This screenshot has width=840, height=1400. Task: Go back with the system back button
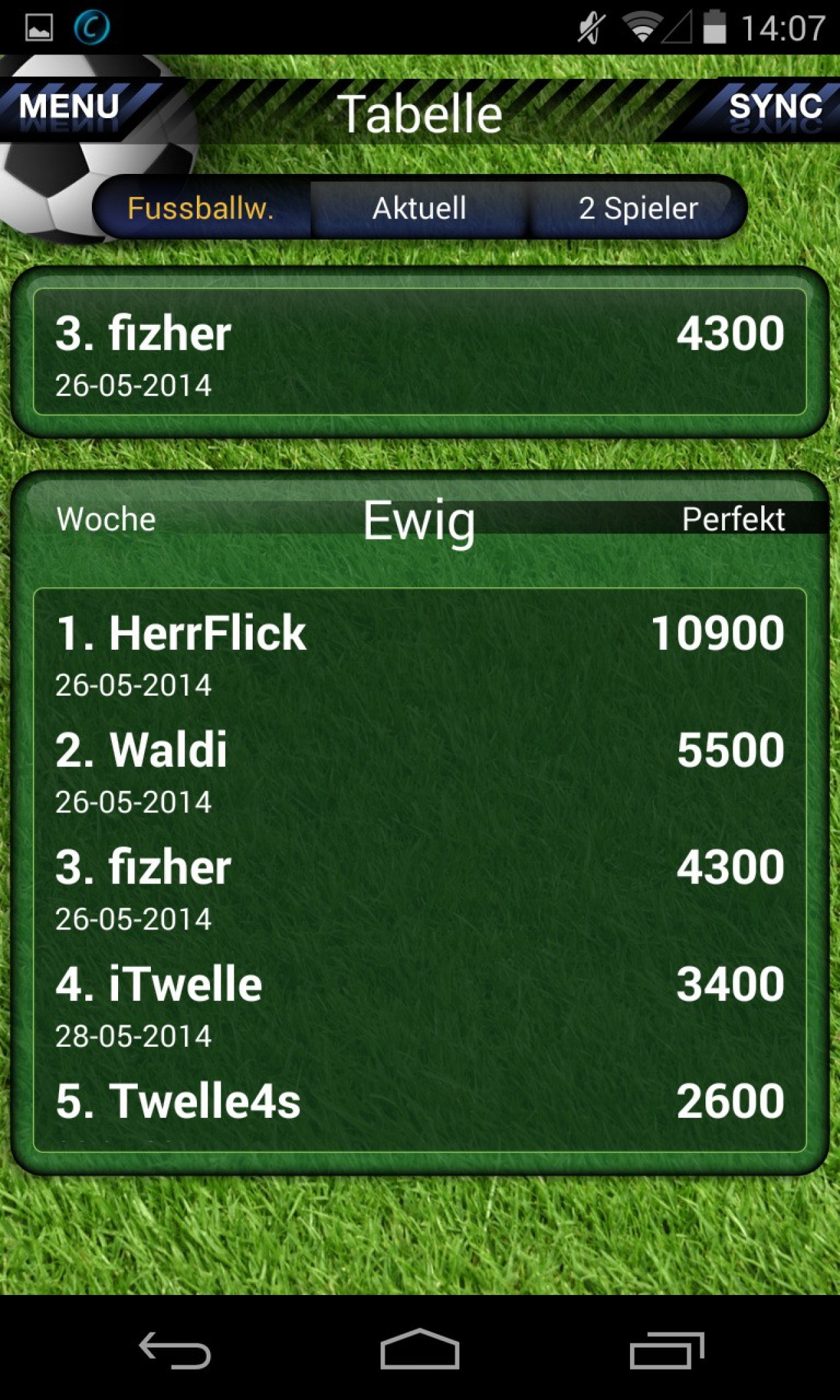175,1351
